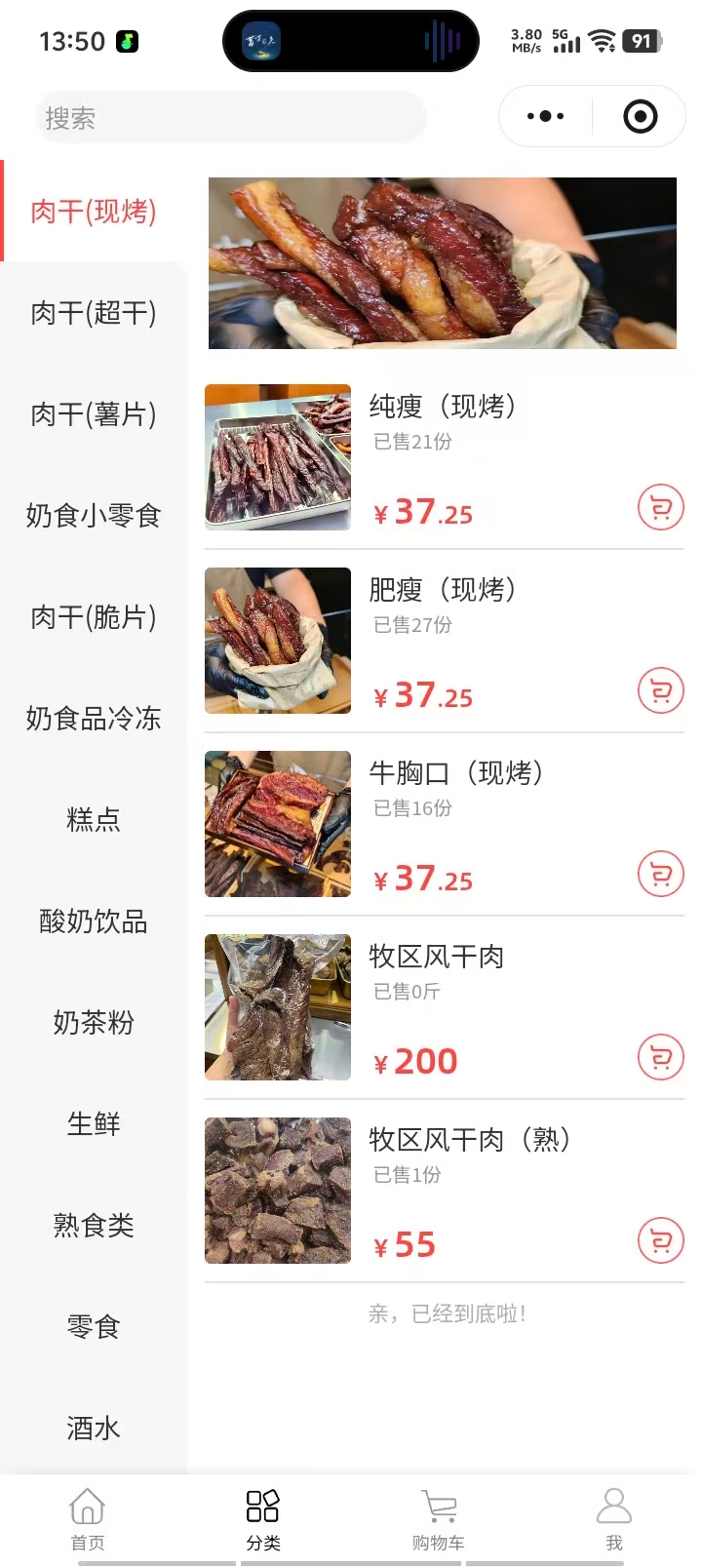Add 牧区风干肉（熟）to the cart
The height and width of the screenshot is (1568, 702).
coord(660,1240)
